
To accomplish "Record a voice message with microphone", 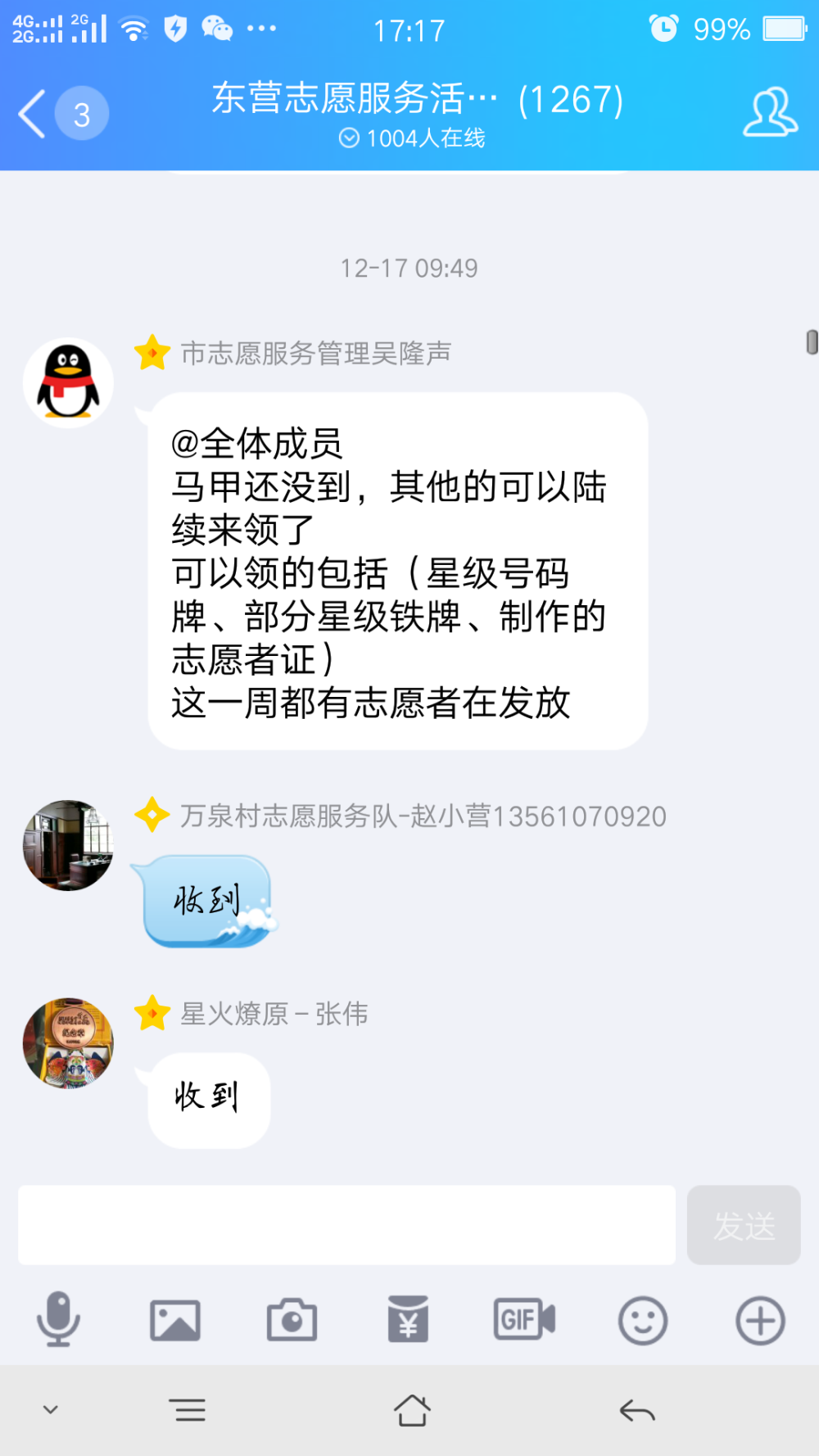I will pyautogui.click(x=59, y=1320).
